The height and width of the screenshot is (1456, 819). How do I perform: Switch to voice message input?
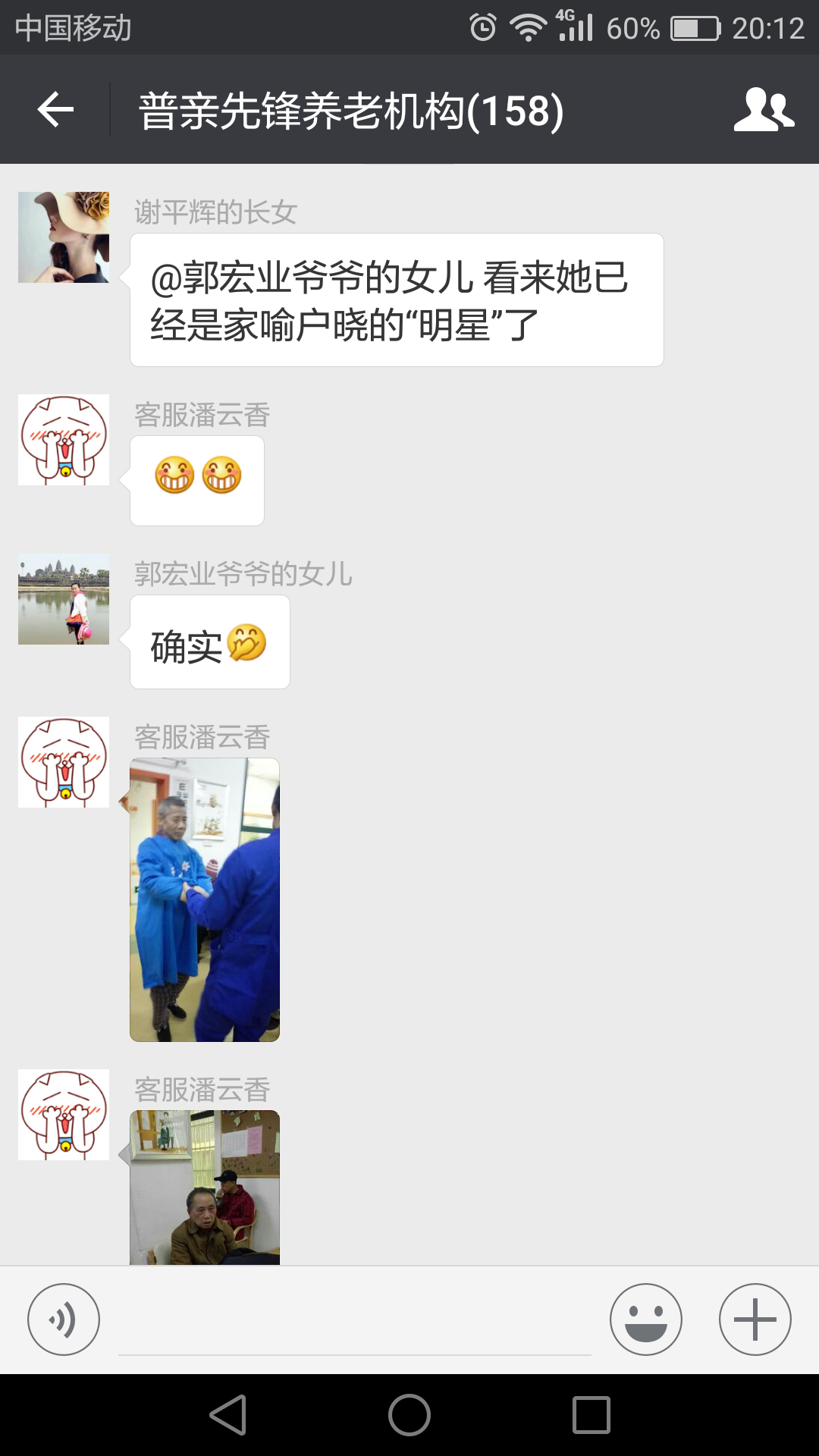tap(64, 1319)
